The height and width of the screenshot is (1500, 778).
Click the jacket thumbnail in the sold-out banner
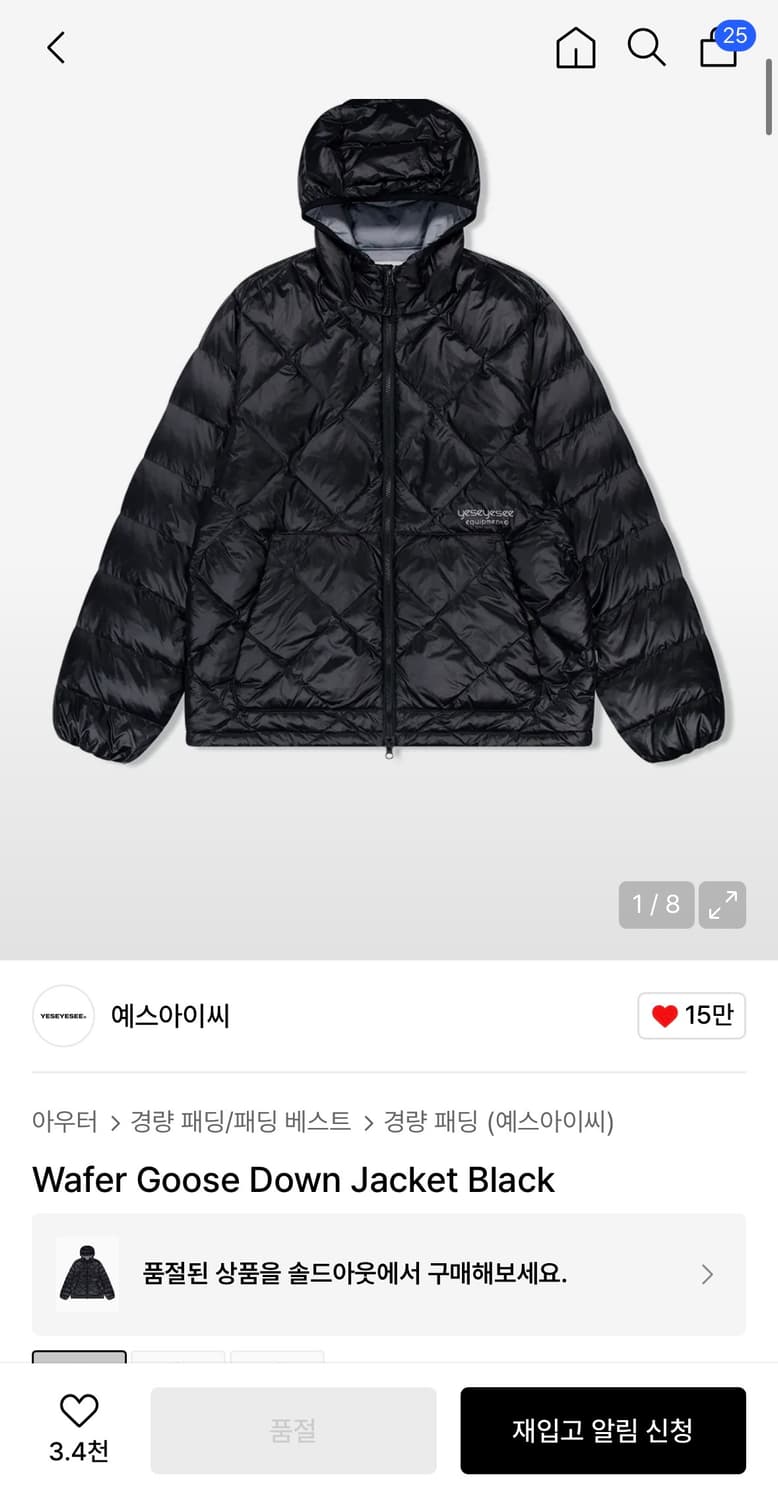coord(86,1274)
